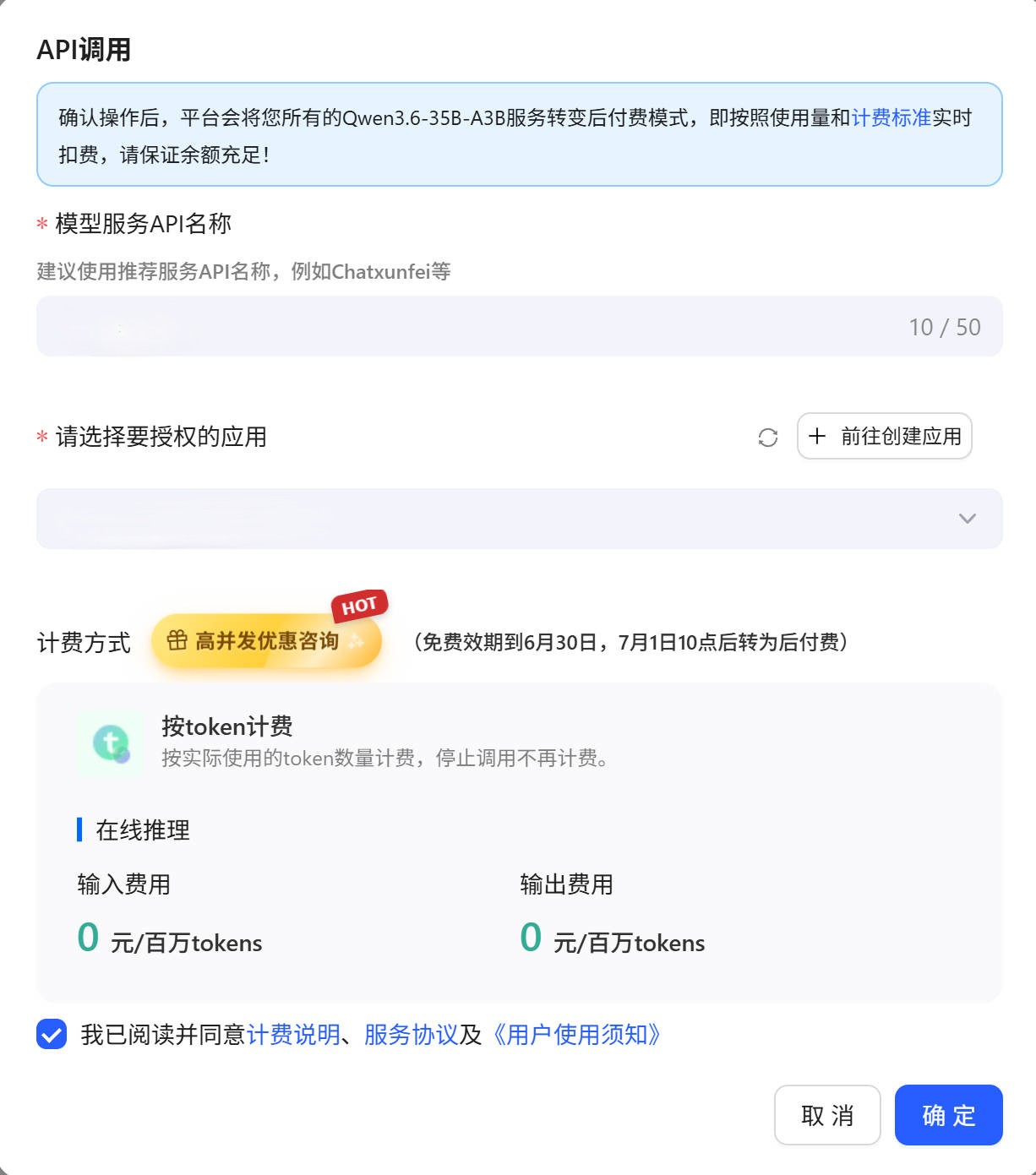
Task: Expand the authorized application dropdown
Action: click(519, 519)
